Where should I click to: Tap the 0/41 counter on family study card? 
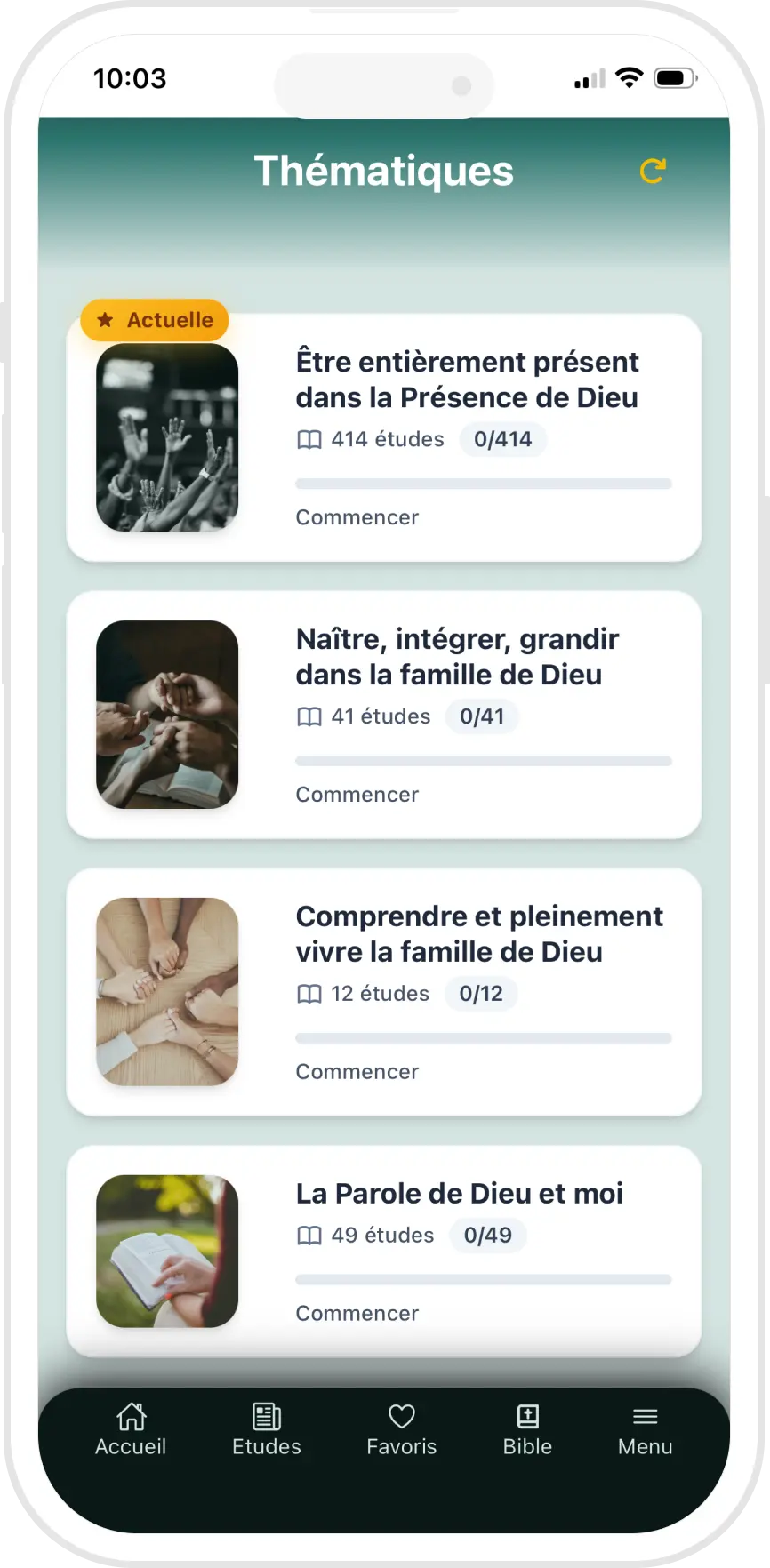click(x=482, y=716)
